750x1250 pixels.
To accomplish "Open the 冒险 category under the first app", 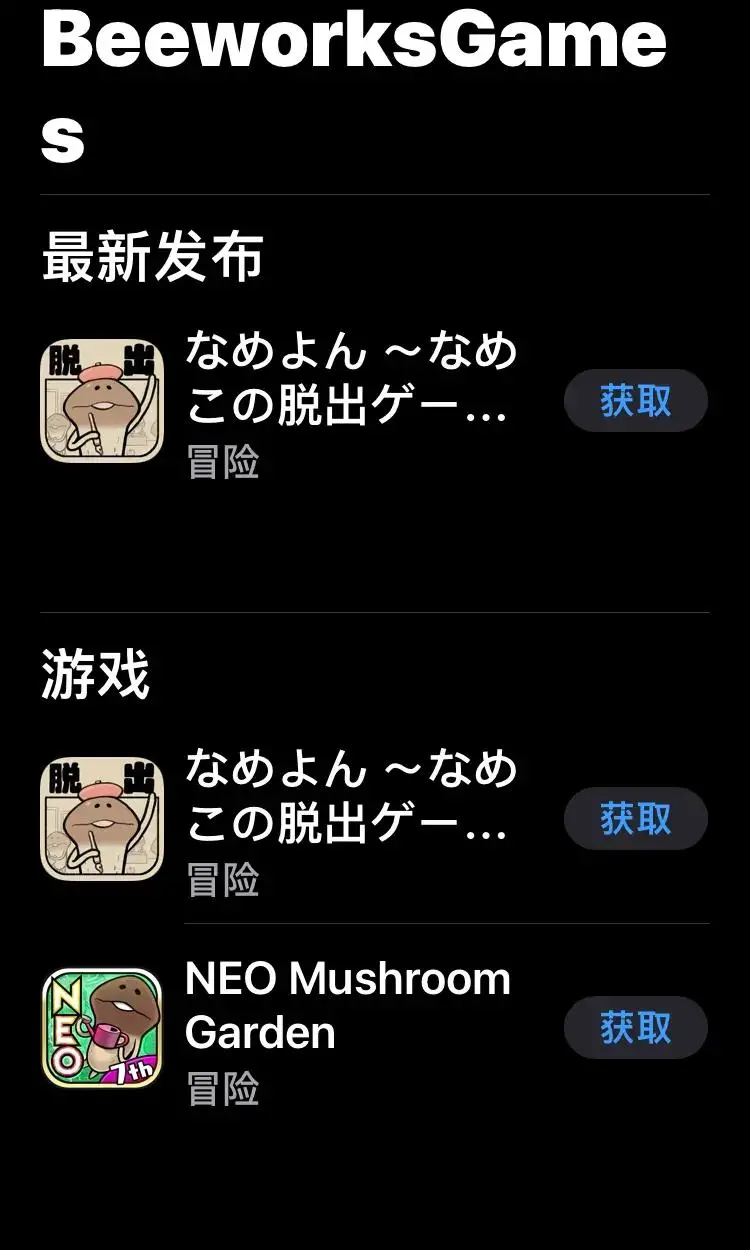I will click(x=222, y=465).
